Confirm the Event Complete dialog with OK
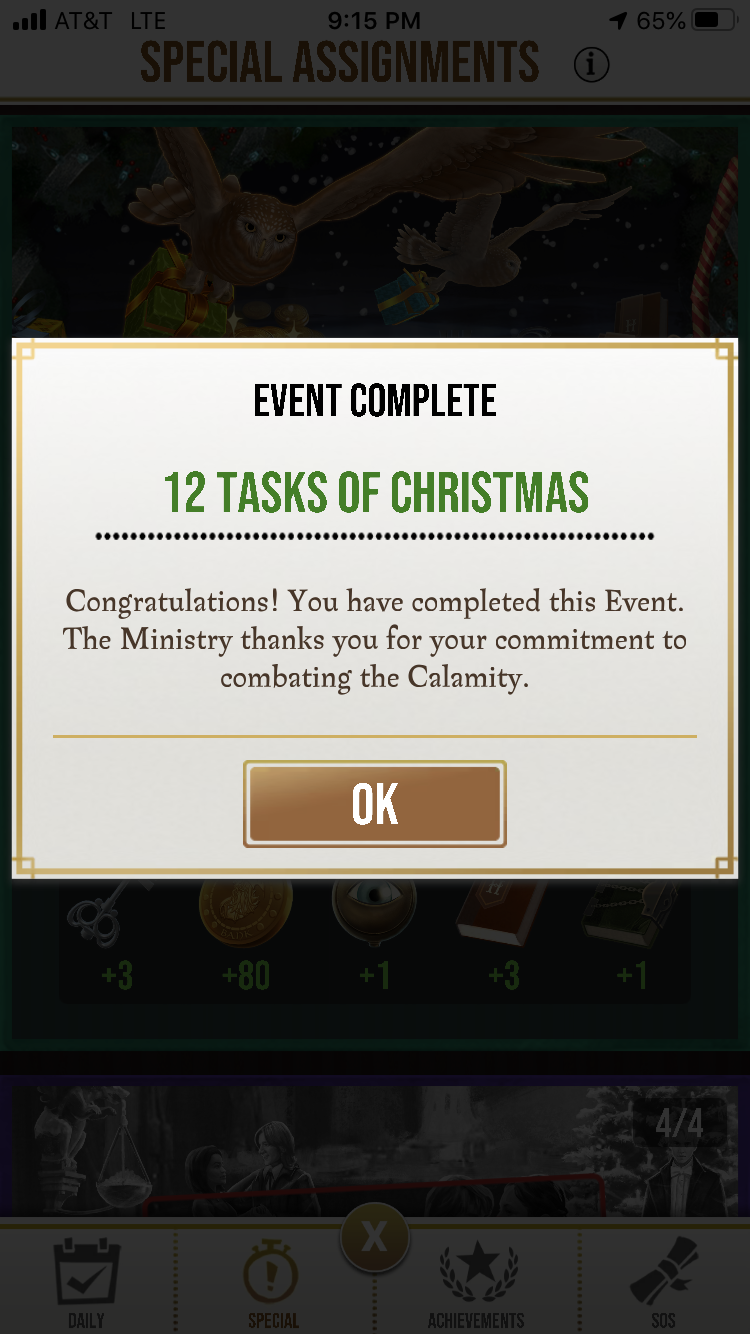 point(375,804)
